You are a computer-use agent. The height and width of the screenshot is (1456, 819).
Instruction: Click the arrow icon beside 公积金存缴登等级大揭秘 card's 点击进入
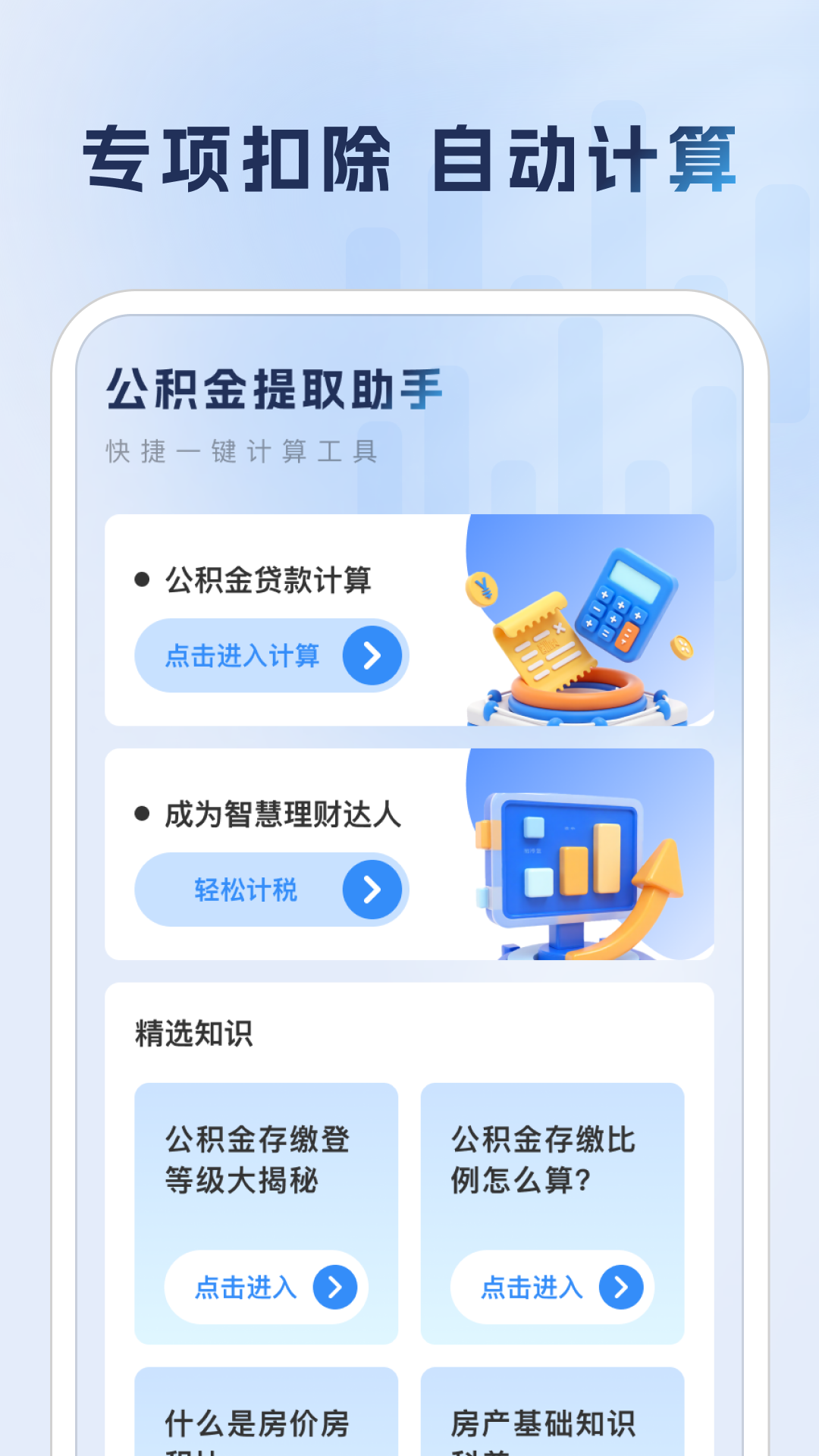(335, 1287)
